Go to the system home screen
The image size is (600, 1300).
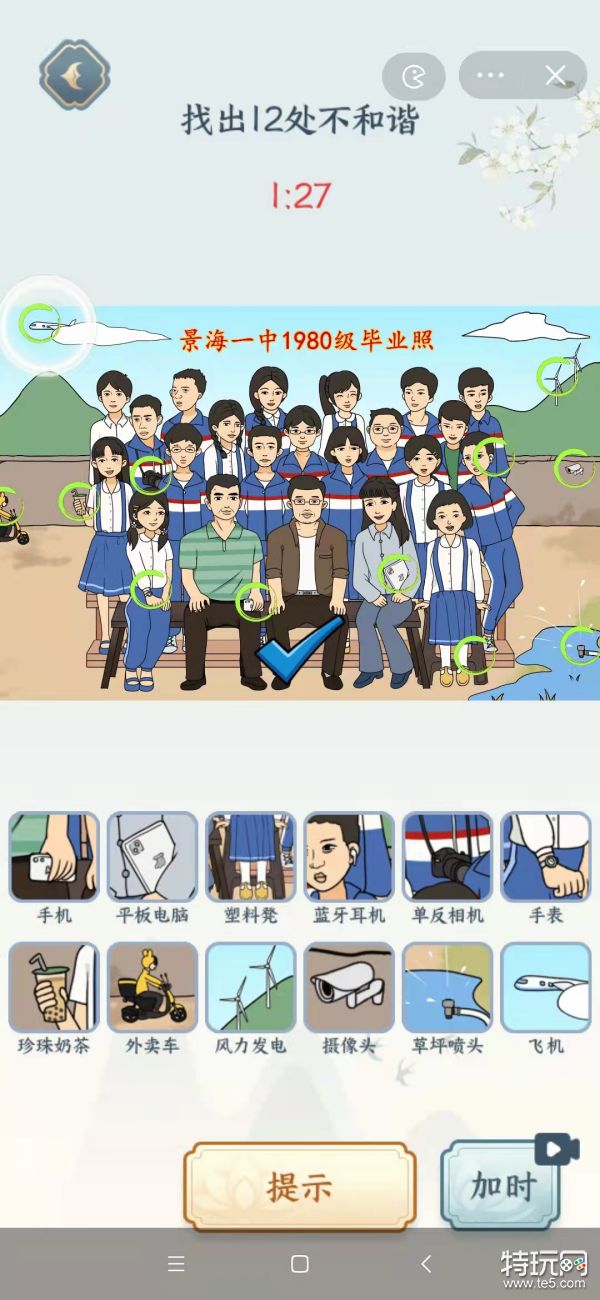pyautogui.click(x=299, y=1264)
